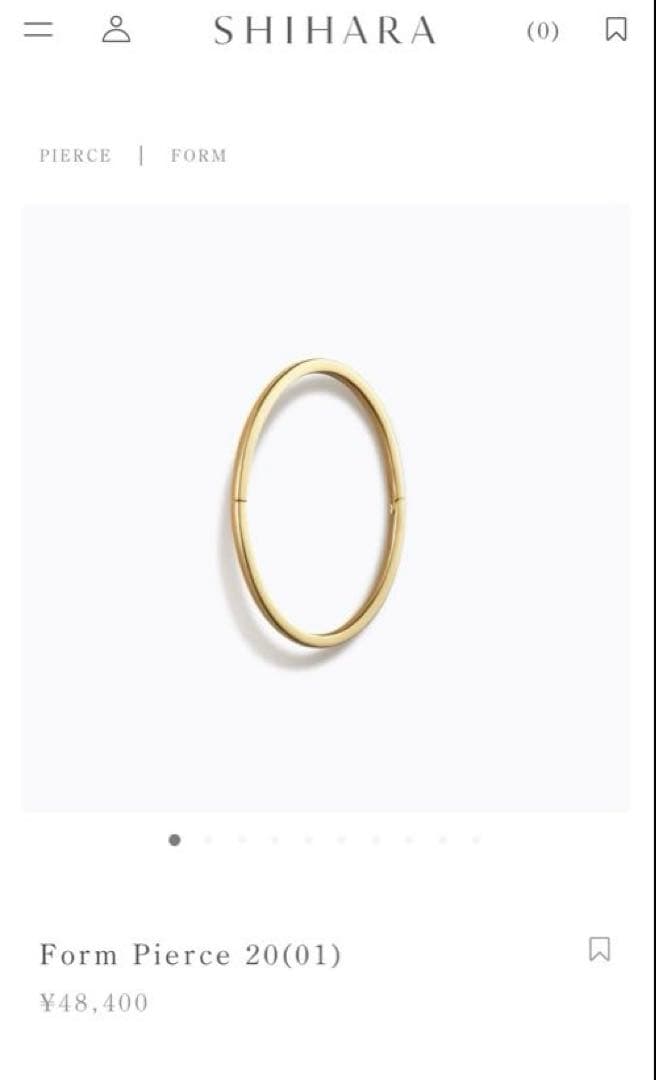The height and width of the screenshot is (1080, 656).
Task: Open the hamburger menu
Action: point(38,29)
